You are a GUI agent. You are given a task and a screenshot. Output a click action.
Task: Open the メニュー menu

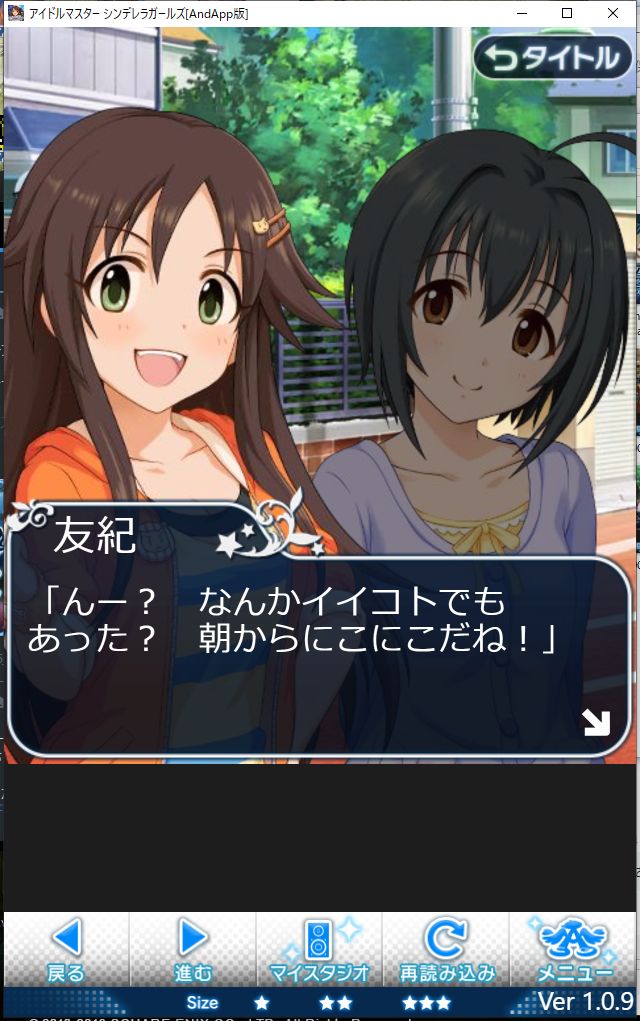575,950
